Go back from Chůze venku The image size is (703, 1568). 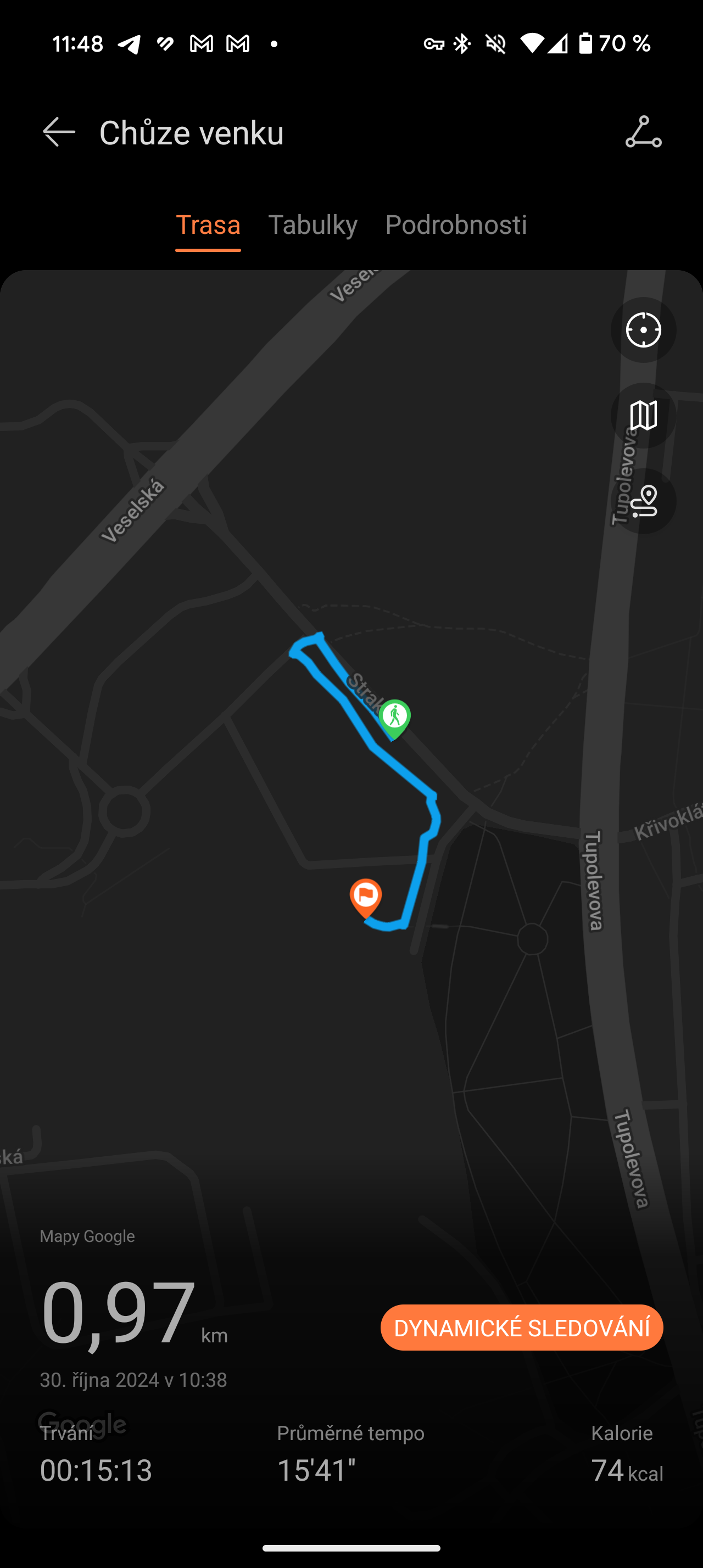pos(59,132)
